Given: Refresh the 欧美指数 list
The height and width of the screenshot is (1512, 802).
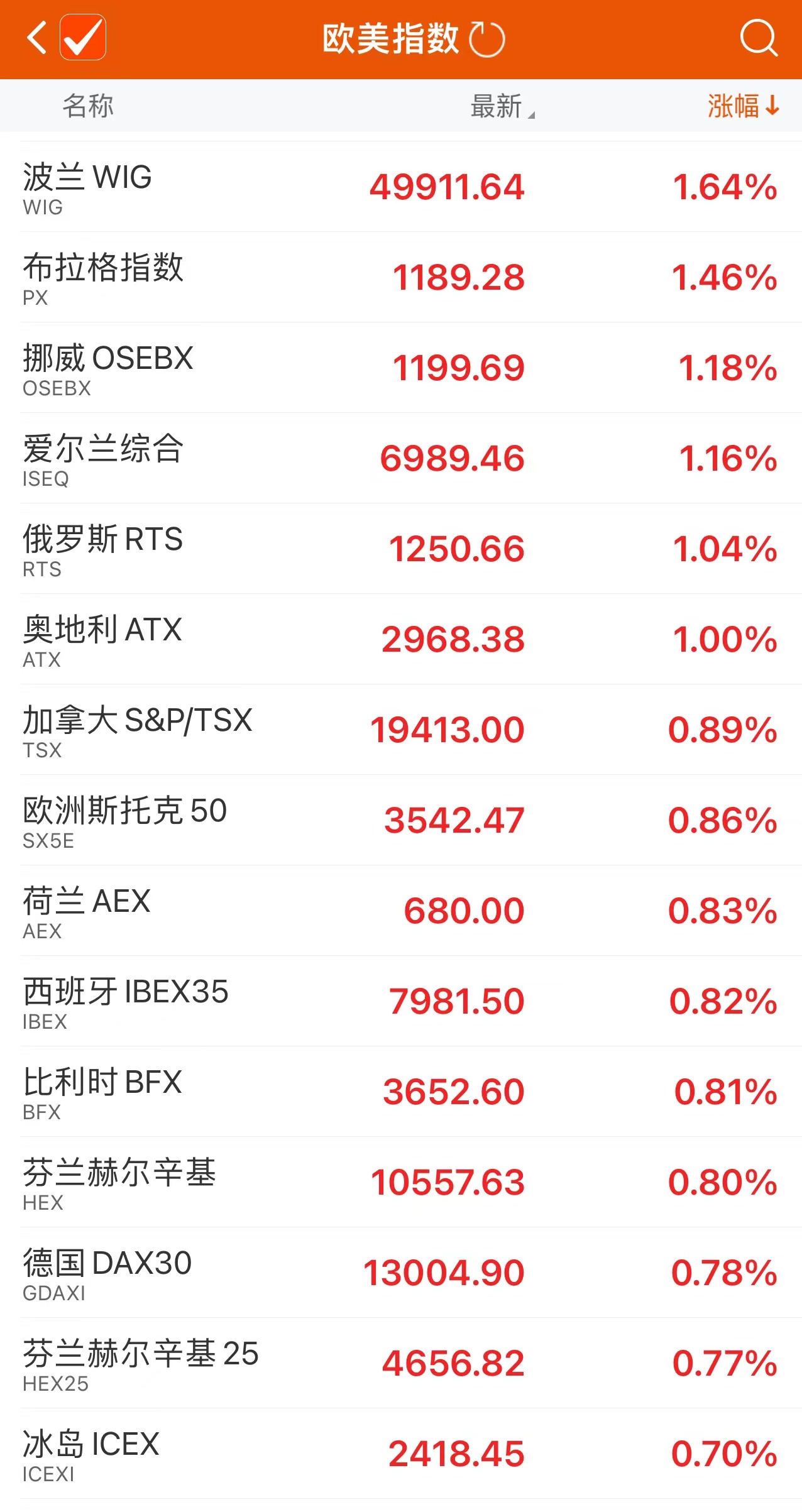Looking at the screenshot, I should click(x=487, y=39).
